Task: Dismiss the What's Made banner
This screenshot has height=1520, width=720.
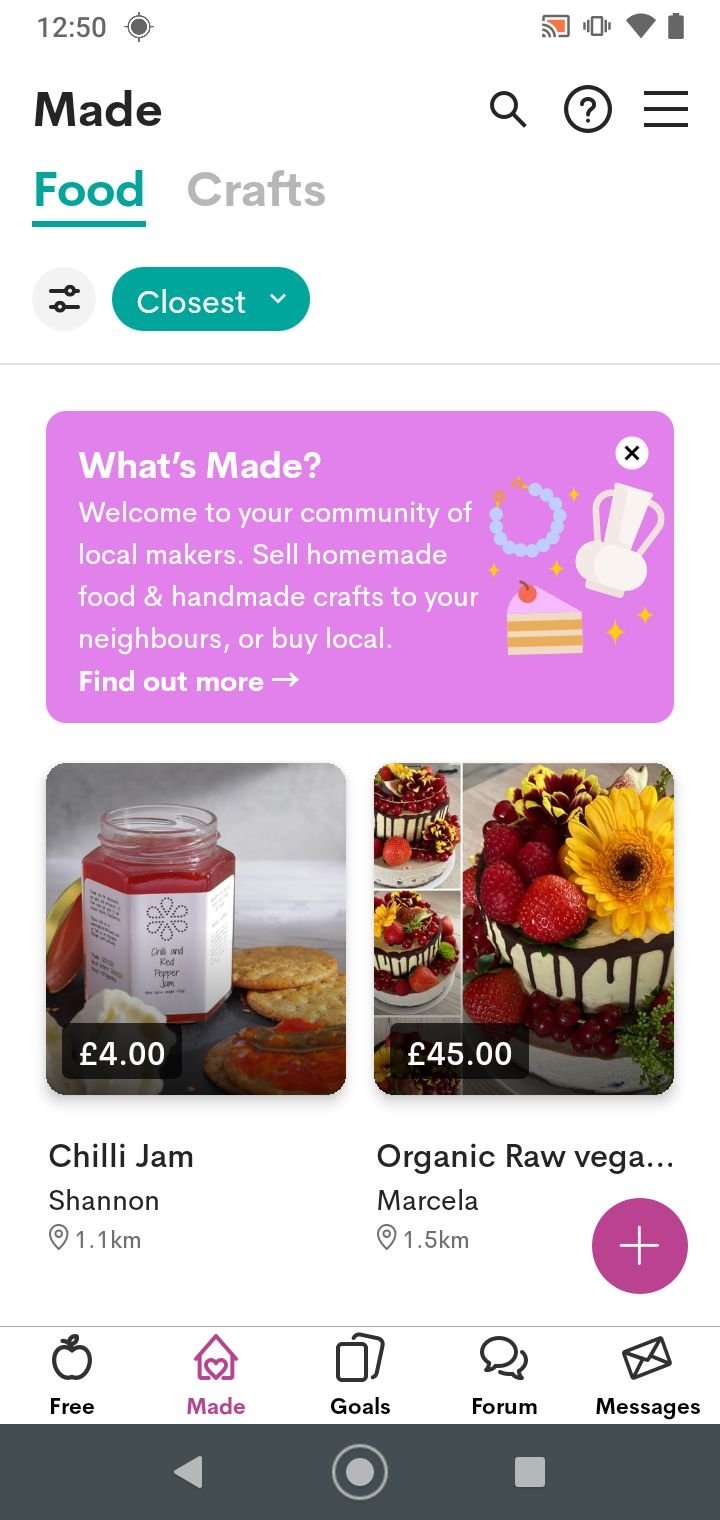Action: pyautogui.click(x=631, y=453)
